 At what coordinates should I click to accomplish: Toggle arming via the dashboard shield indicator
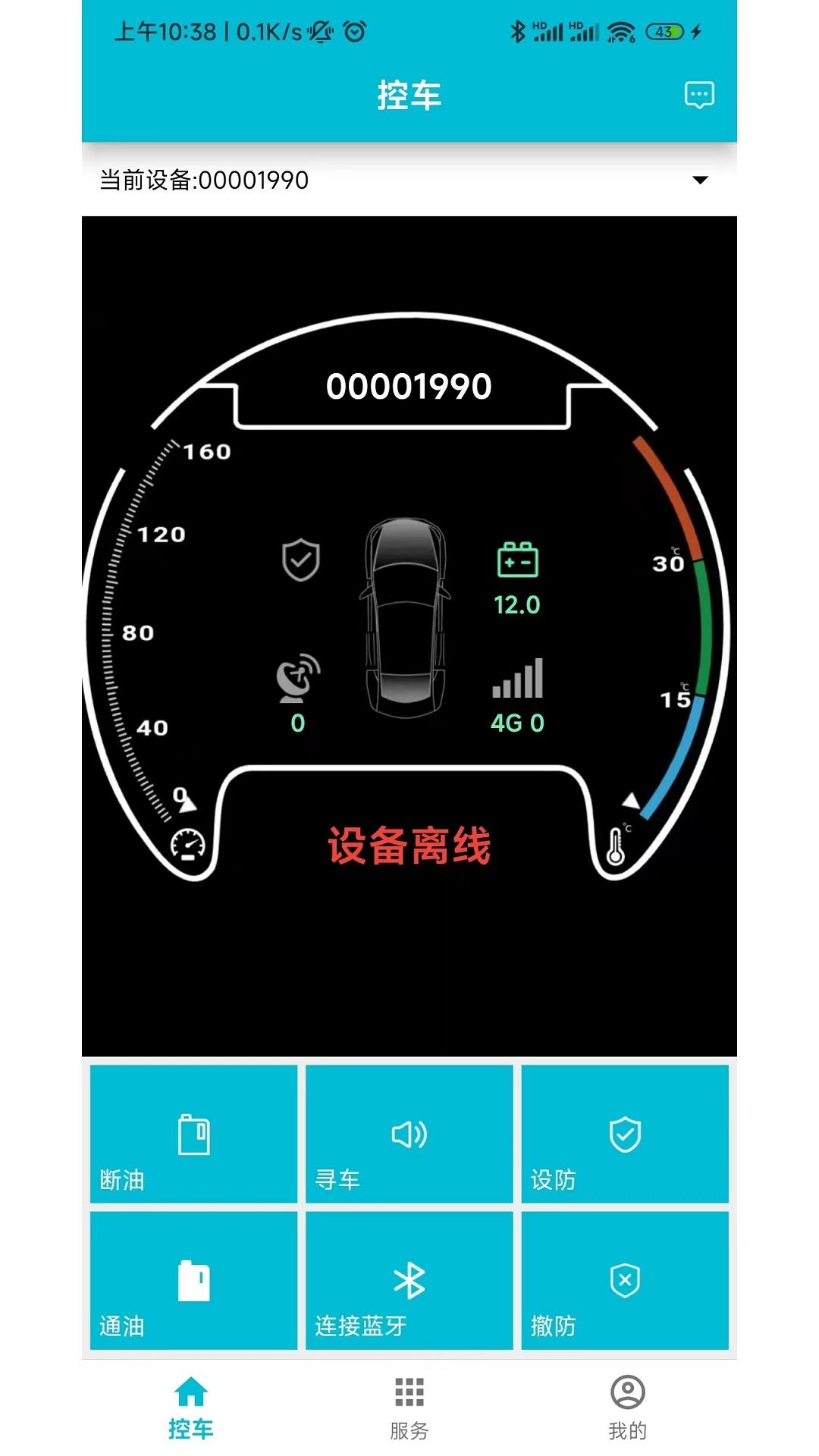[x=300, y=561]
